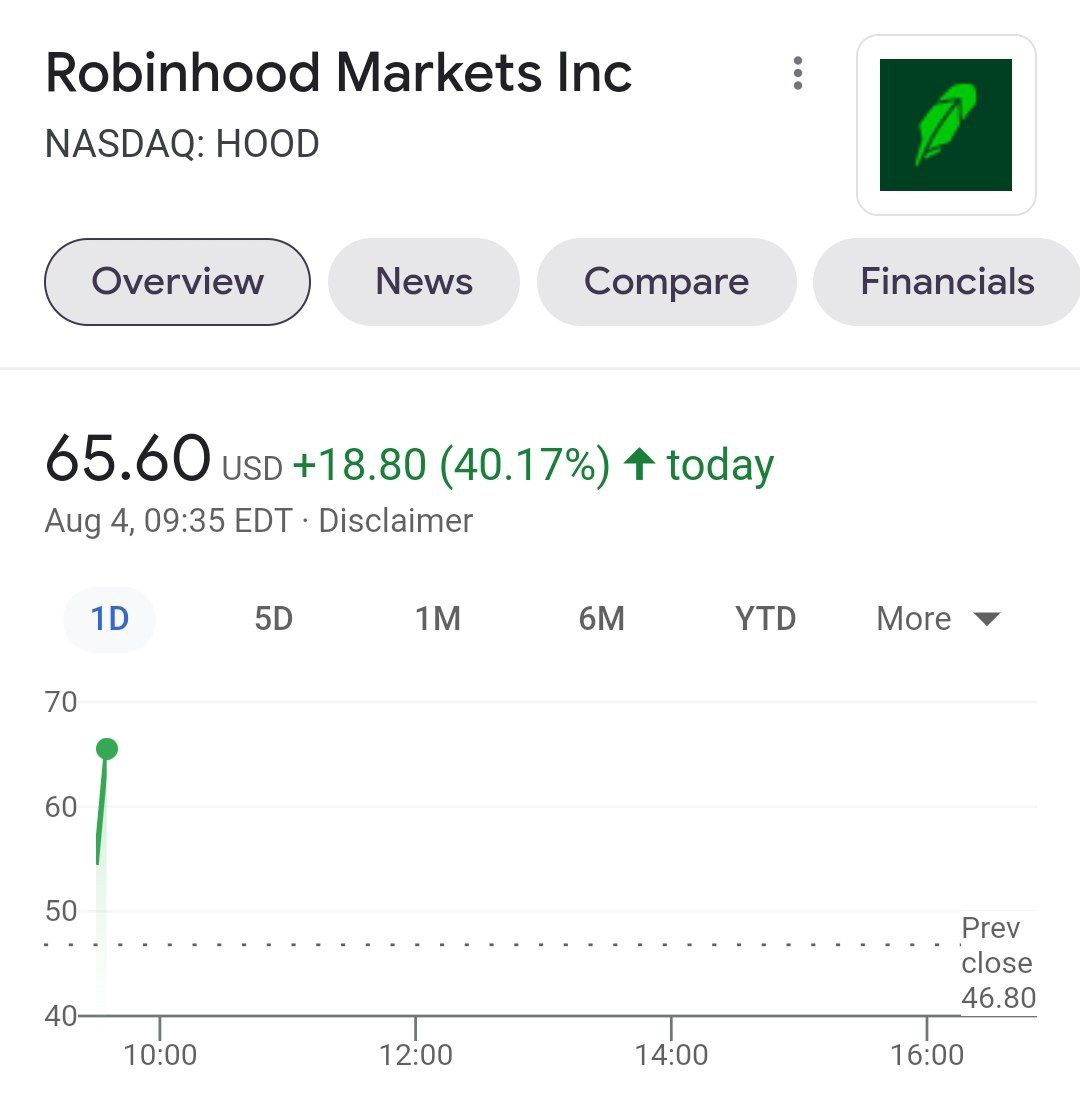
Task: Enable the YTD chart range
Action: [764, 618]
